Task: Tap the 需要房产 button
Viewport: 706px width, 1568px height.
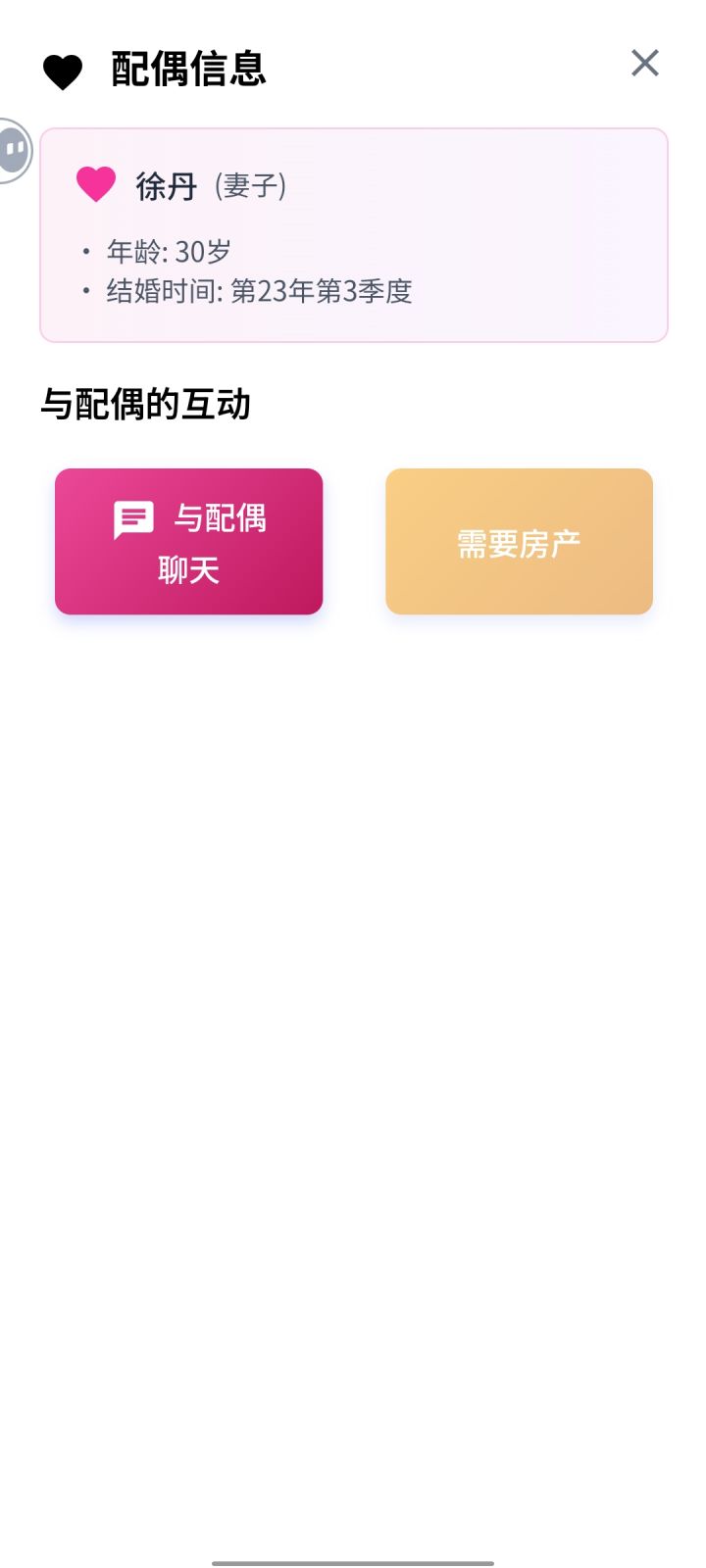Action: (x=519, y=541)
